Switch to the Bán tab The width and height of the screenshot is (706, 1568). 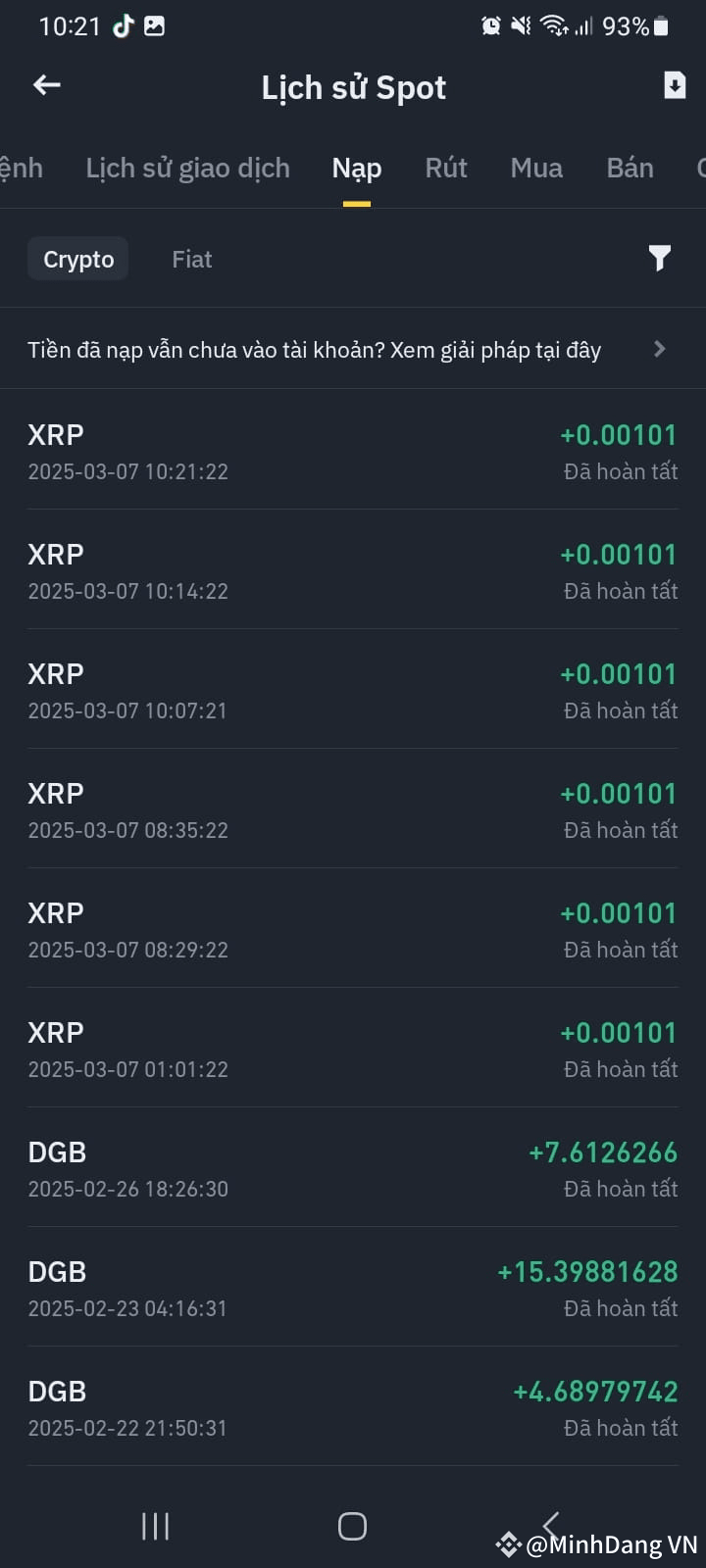pyautogui.click(x=630, y=169)
